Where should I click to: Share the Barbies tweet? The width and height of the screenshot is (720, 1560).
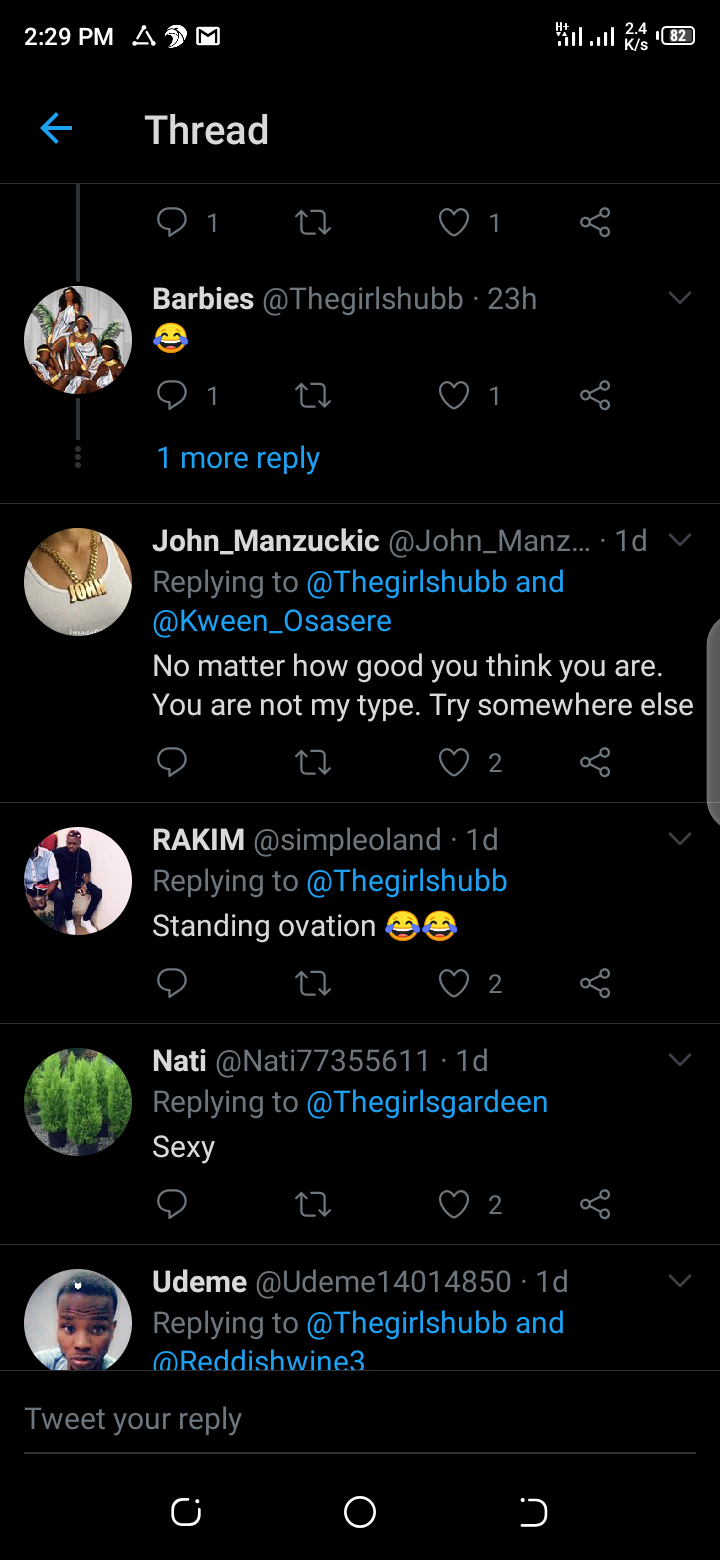pos(595,396)
